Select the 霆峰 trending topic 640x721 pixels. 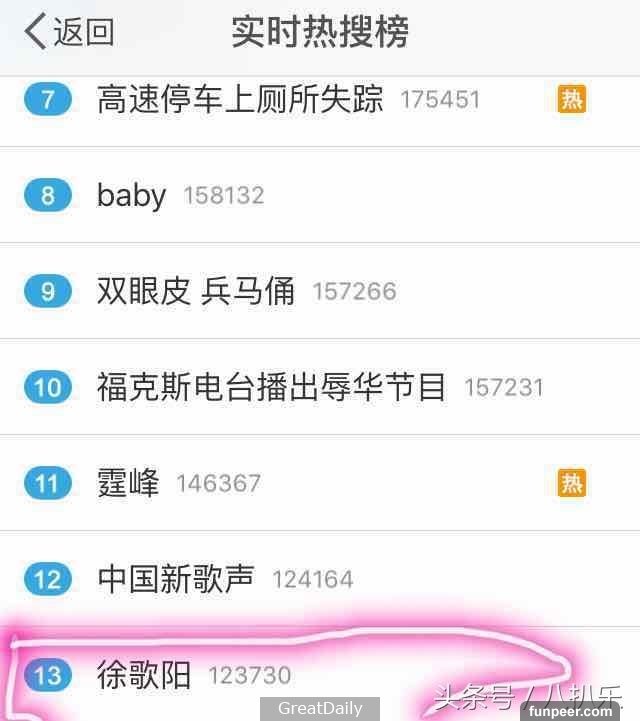128,483
